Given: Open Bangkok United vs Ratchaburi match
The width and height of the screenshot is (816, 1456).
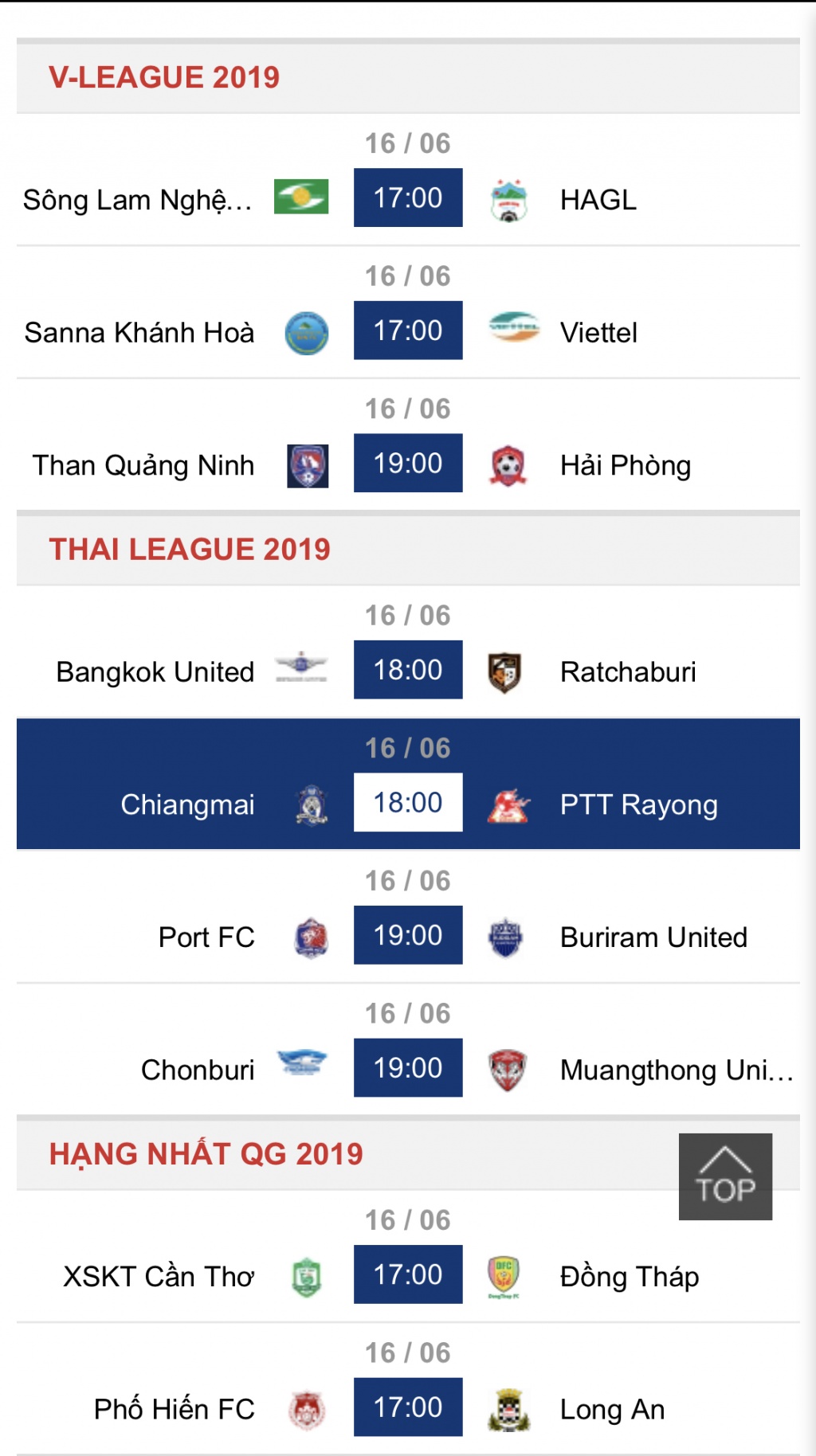Looking at the screenshot, I should tap(408, 652).
